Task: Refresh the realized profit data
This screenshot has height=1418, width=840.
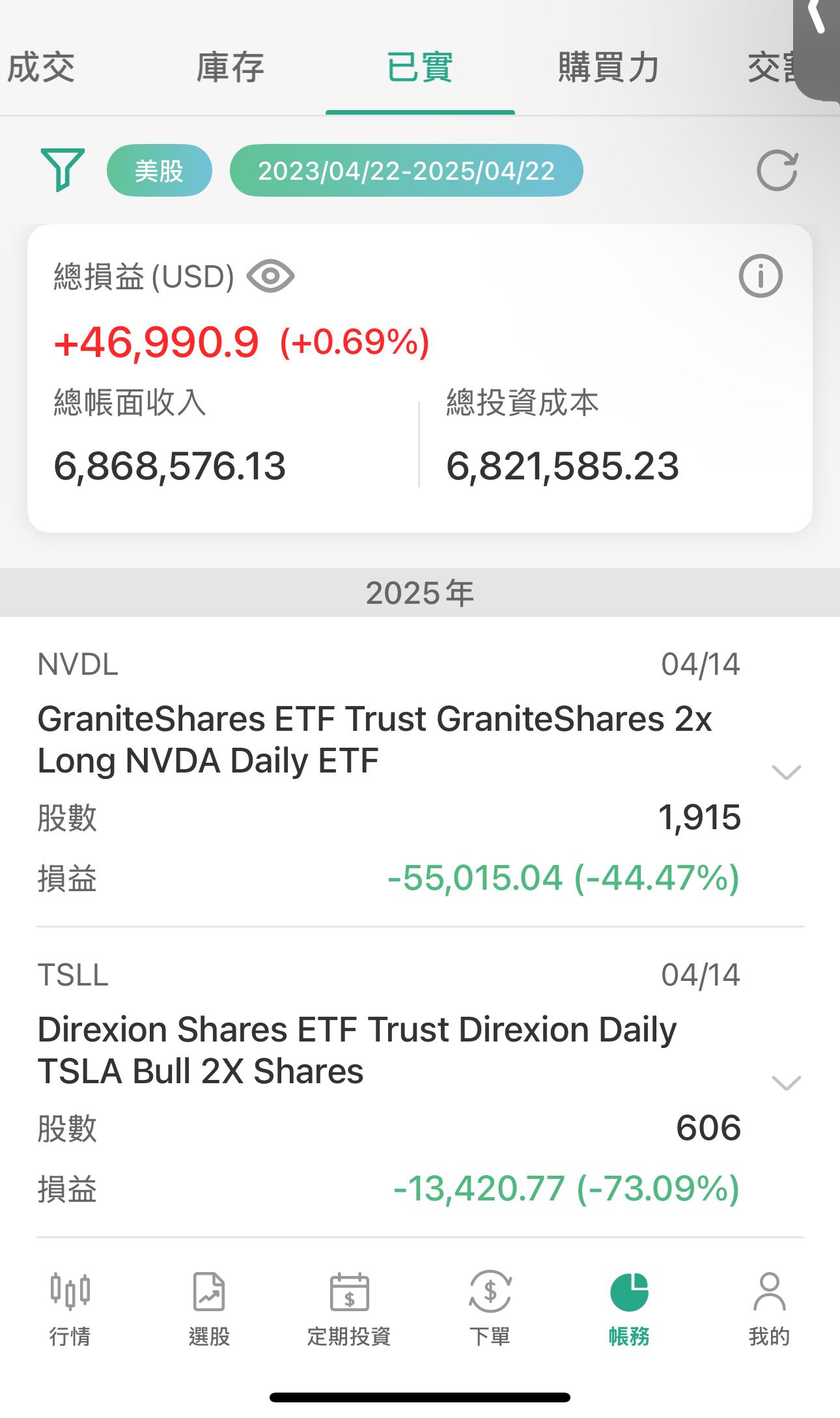Action: 777,171
